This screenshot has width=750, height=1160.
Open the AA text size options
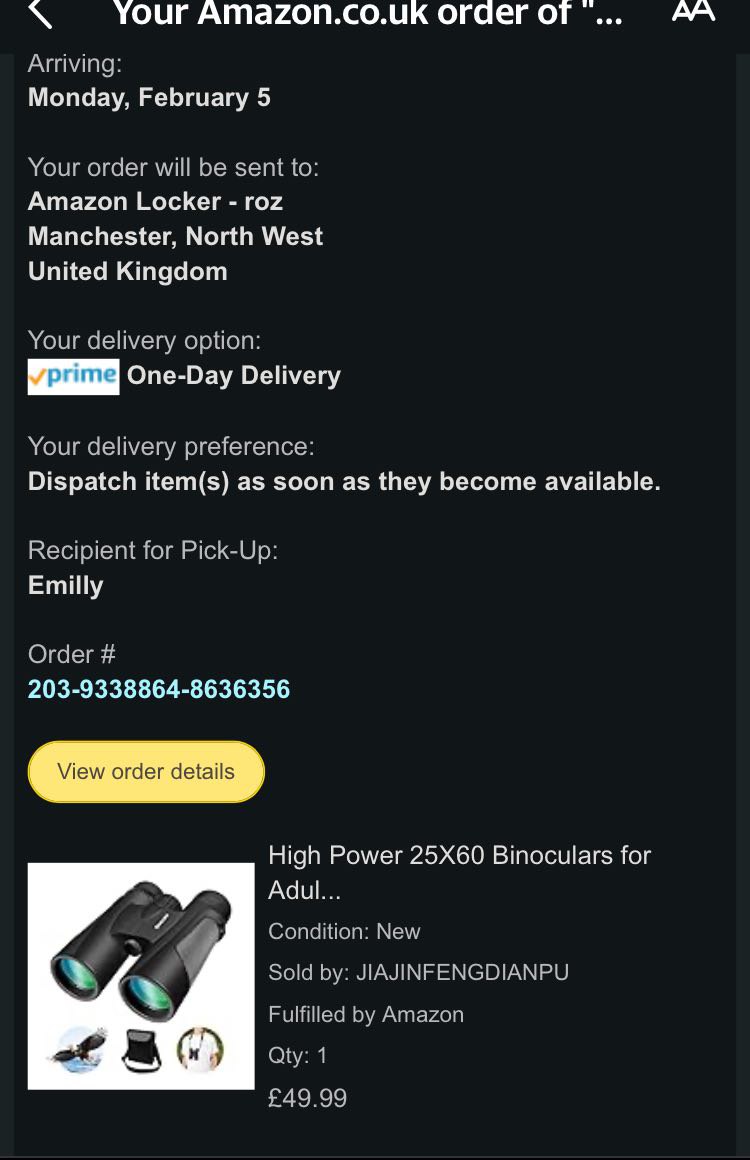click(x=693, y=12)
